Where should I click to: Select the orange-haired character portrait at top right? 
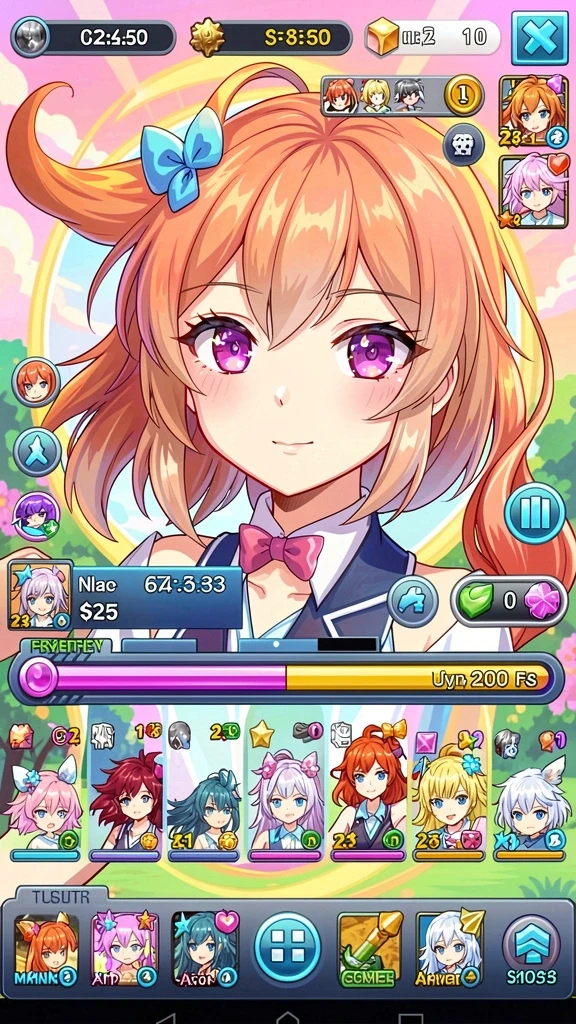pyautogui.click(x=534, y=111)
